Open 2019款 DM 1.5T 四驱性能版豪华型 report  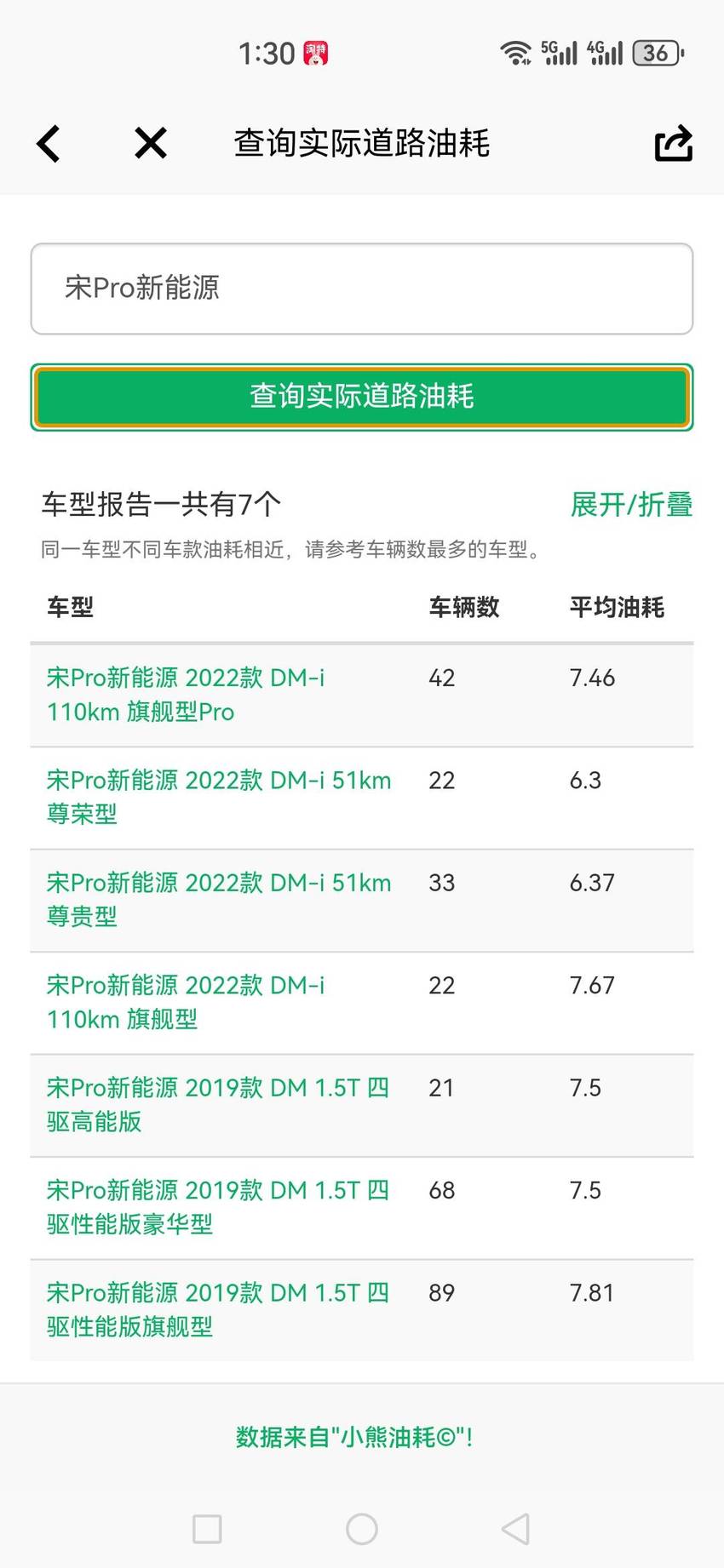[218, 1207]
